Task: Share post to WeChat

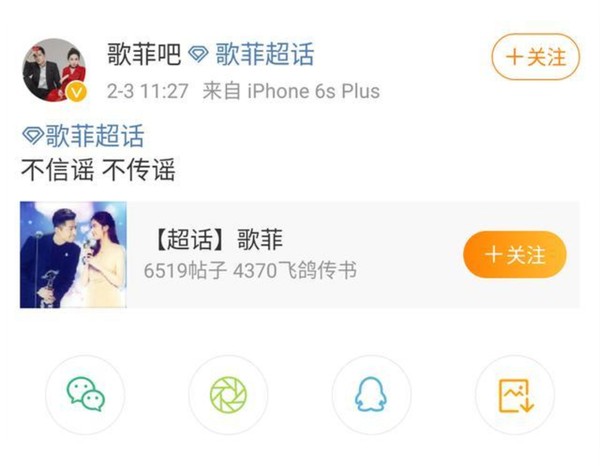Action: (85, 396)
